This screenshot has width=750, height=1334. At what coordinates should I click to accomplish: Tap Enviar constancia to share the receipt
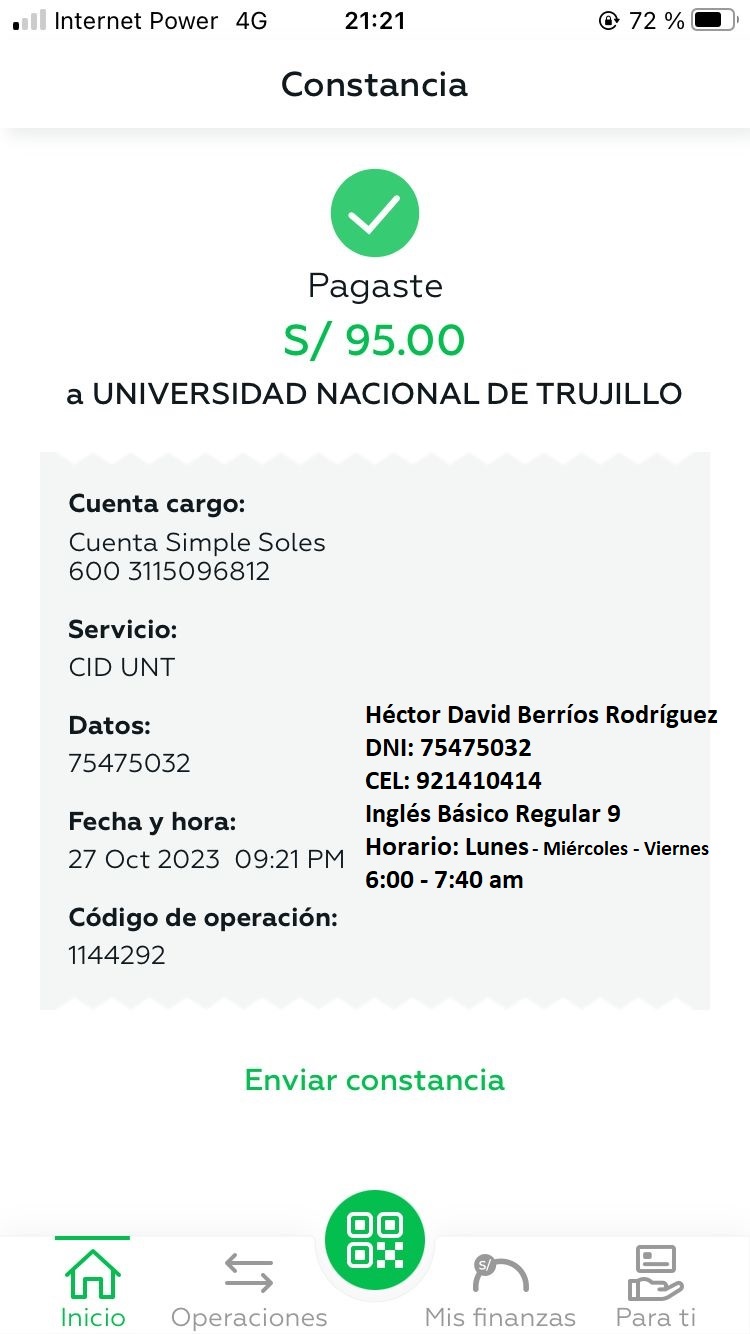(375, 1080)
